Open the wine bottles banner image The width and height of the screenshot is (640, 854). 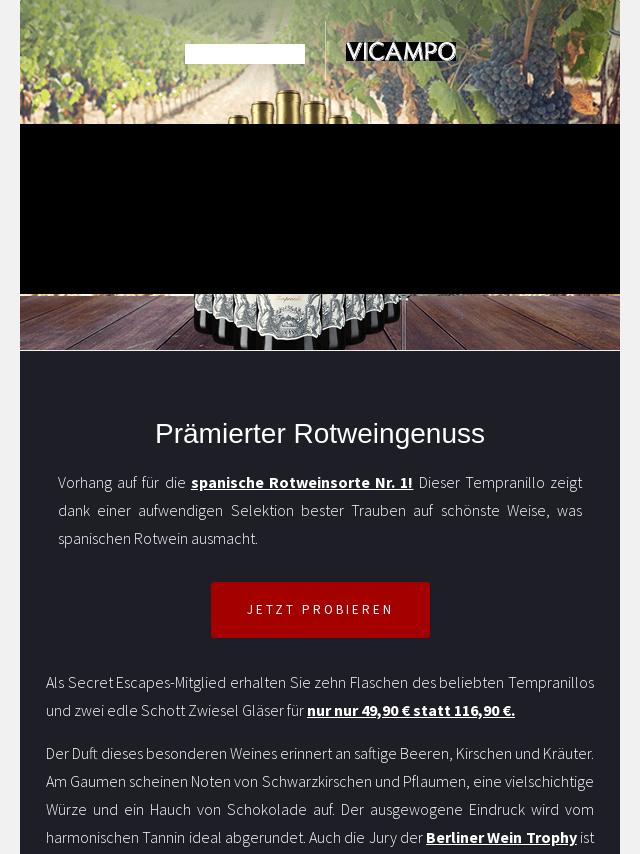(x=320, y=322)
